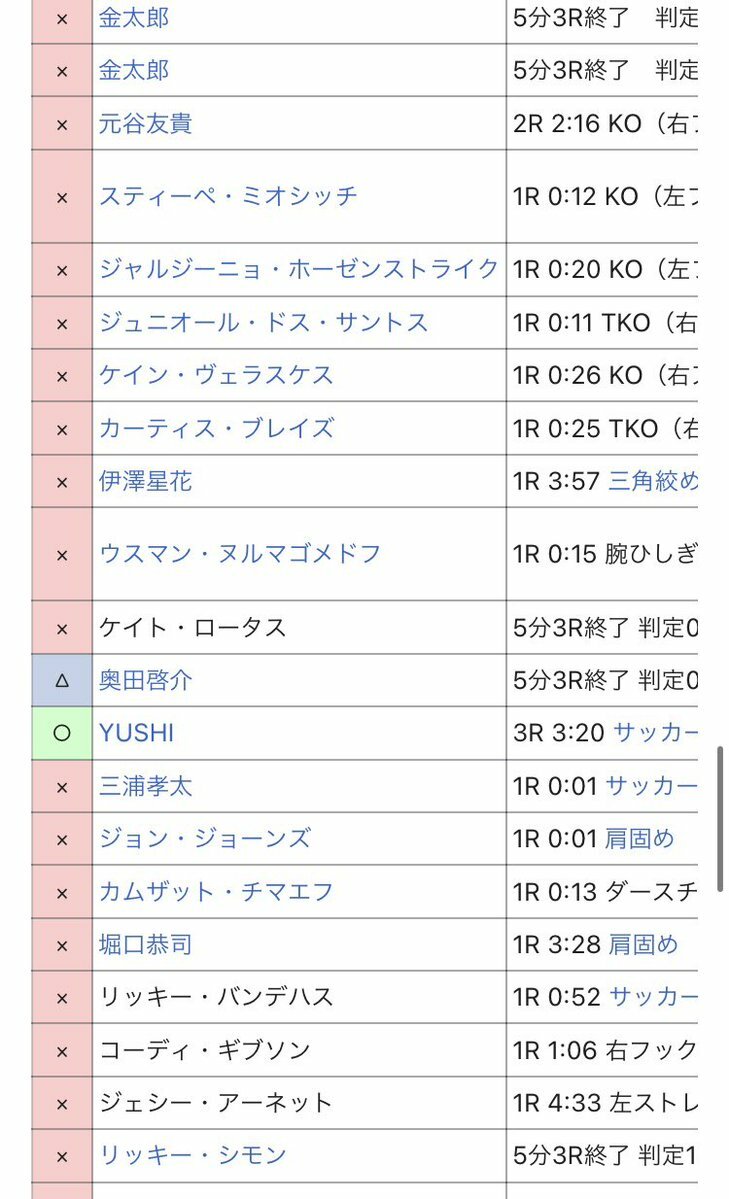
Task: Open the ジョン・ジョーンズ link
Action: tap(204, 839)
